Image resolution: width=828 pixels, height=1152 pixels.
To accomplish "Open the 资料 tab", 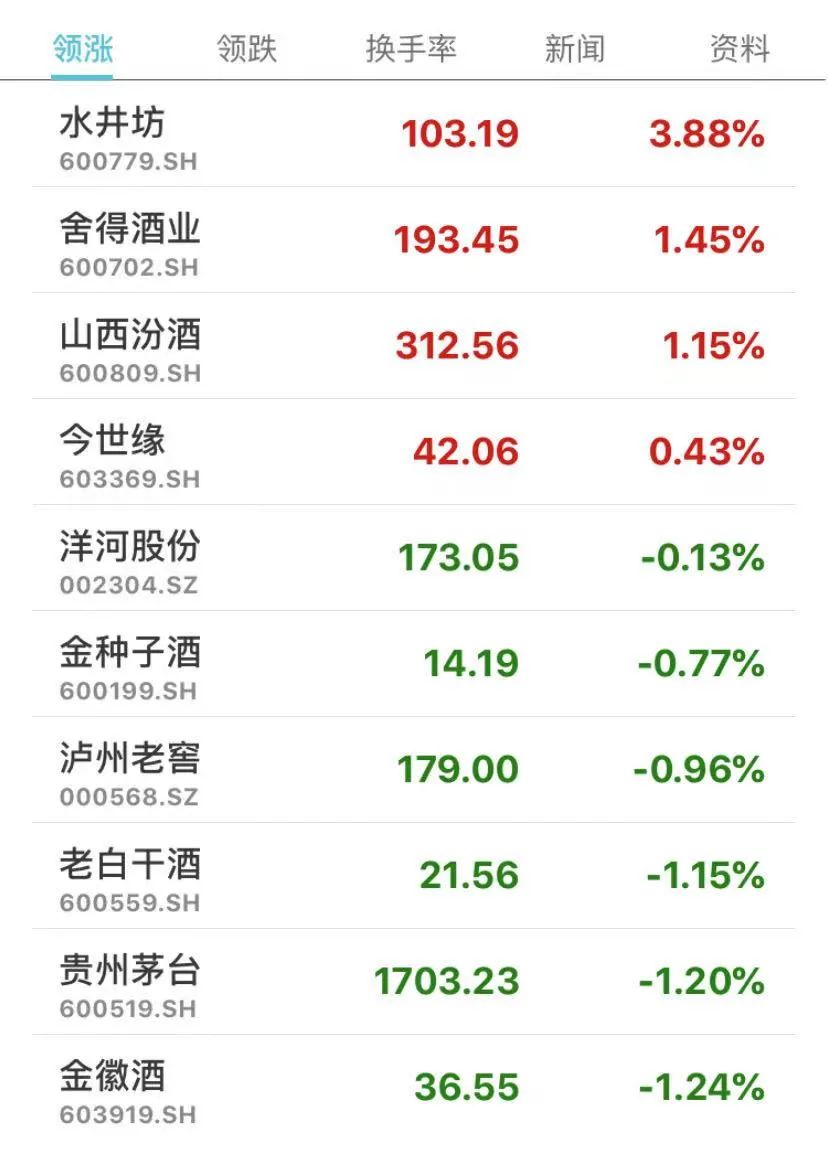I will tap(739, 48).
